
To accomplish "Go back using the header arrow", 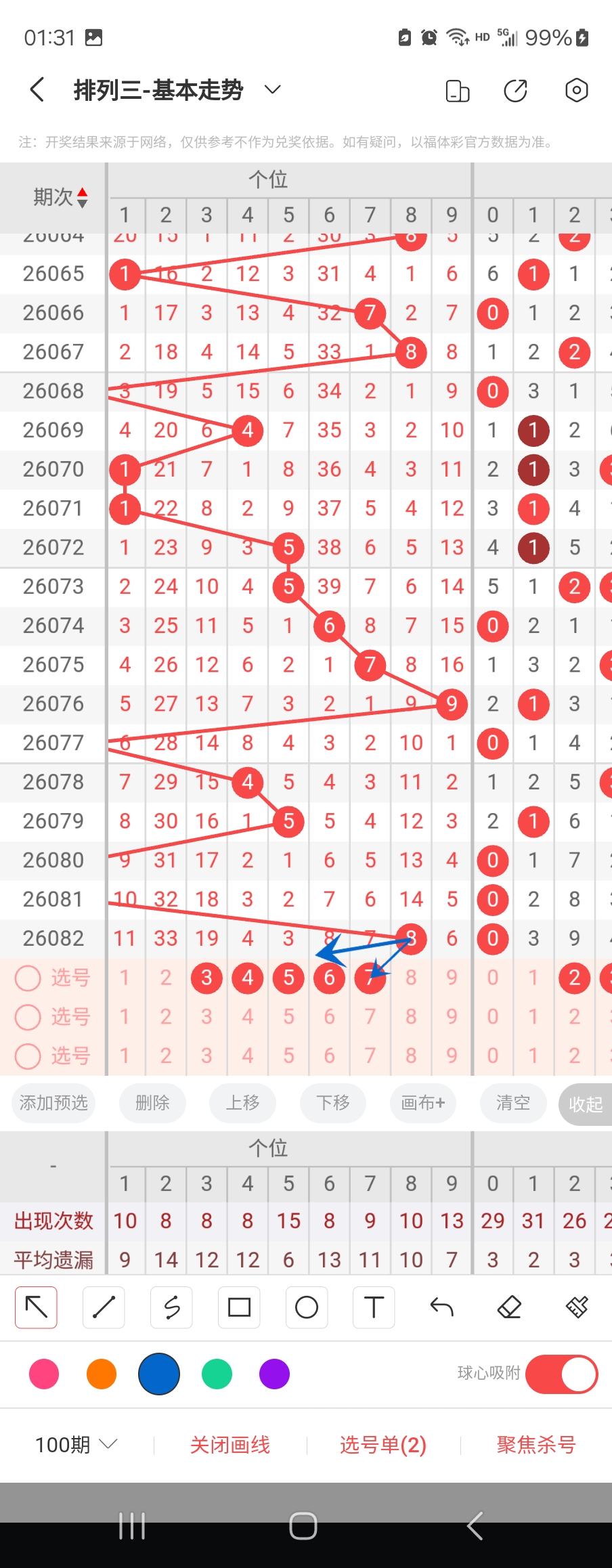I will tap(38, 90).
